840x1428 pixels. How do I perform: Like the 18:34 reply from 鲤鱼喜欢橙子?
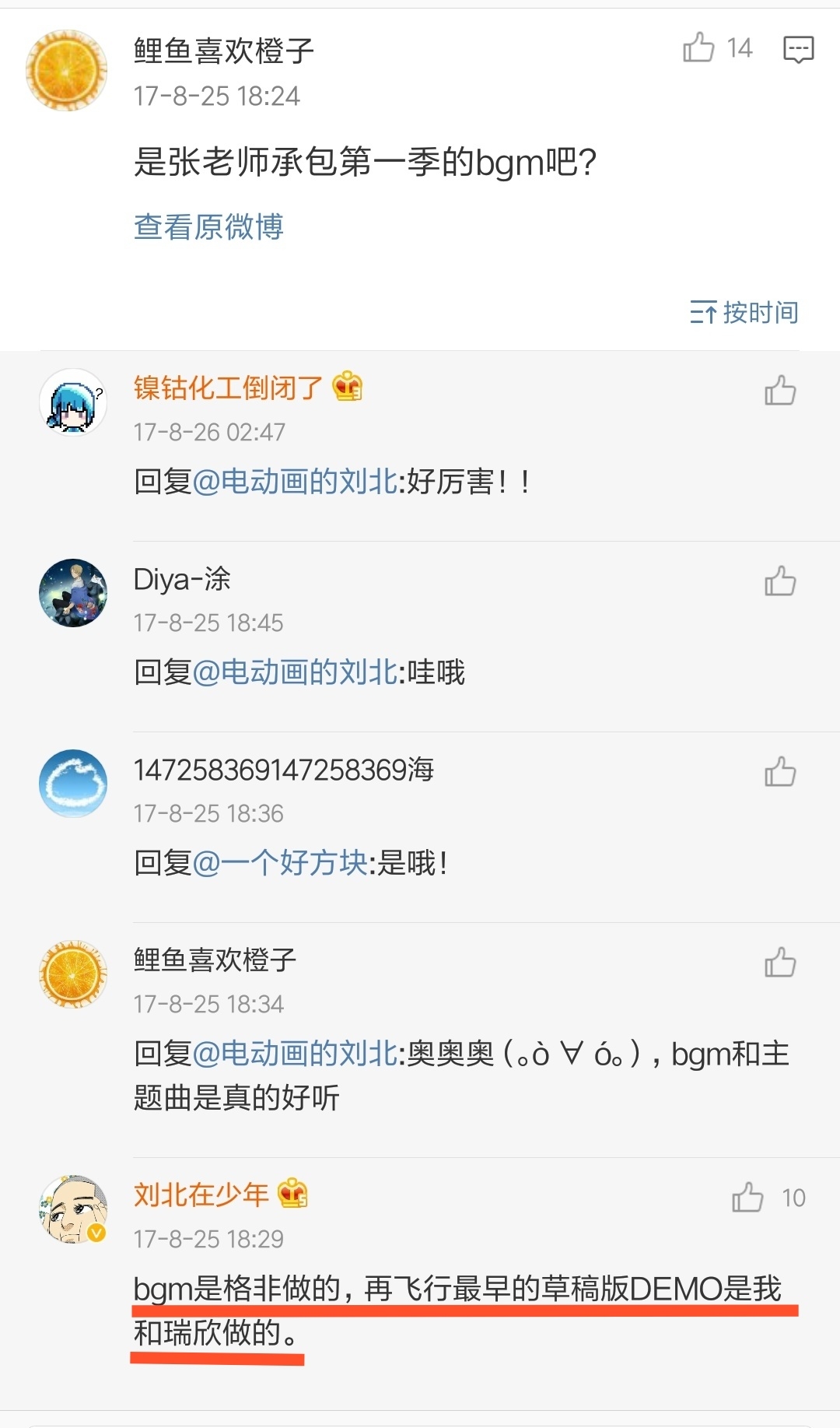tap(779, 963)
